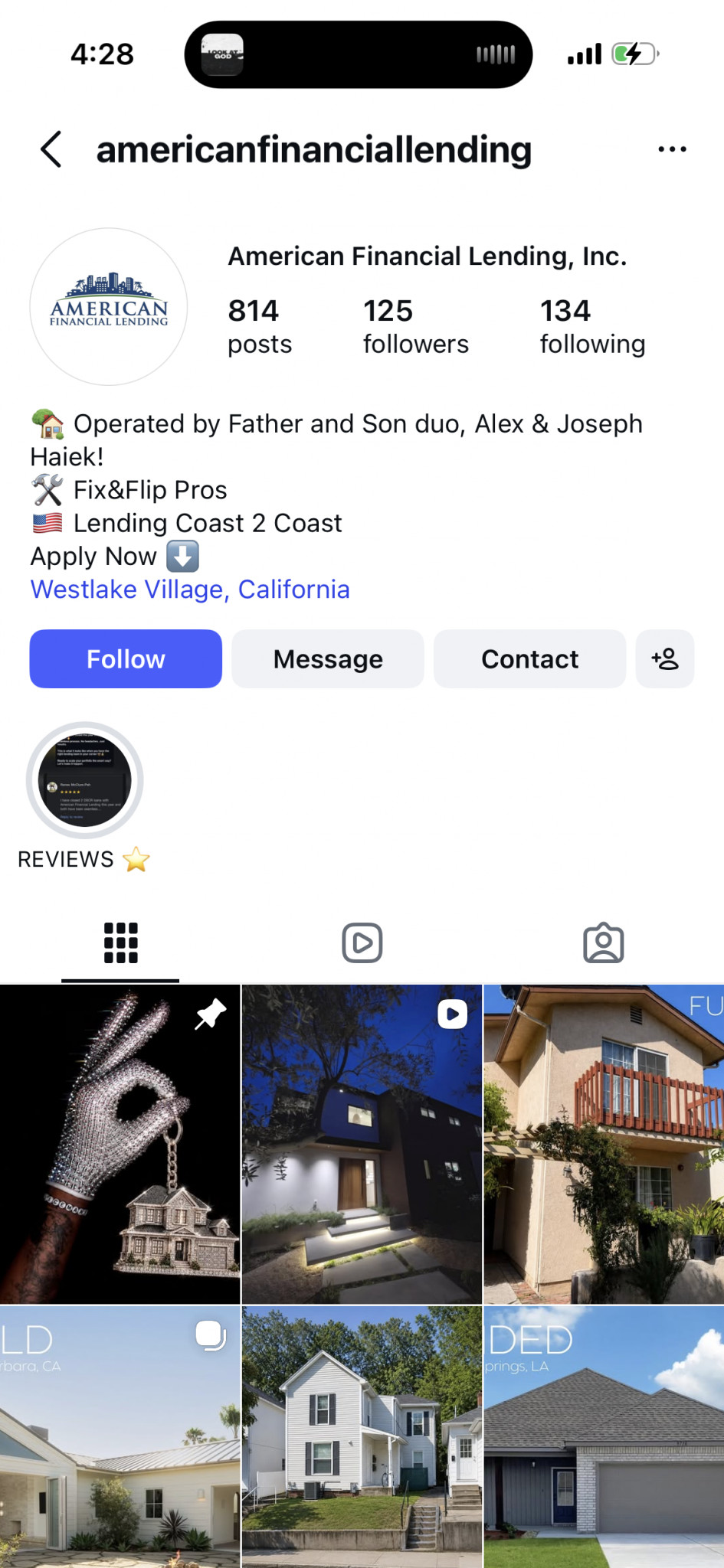Tap the Message button

328,659
